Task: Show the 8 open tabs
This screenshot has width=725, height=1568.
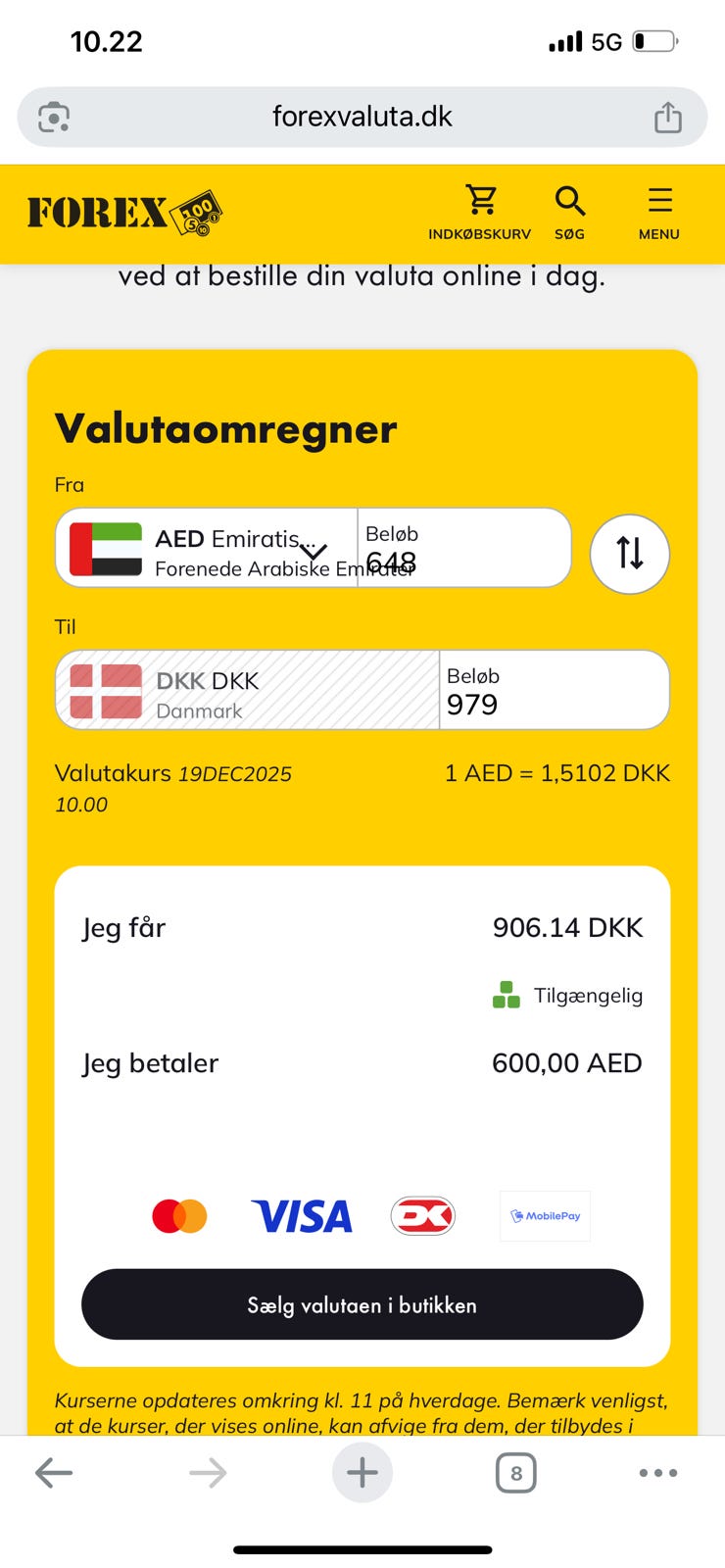Action: click(x=516, y=1472)
